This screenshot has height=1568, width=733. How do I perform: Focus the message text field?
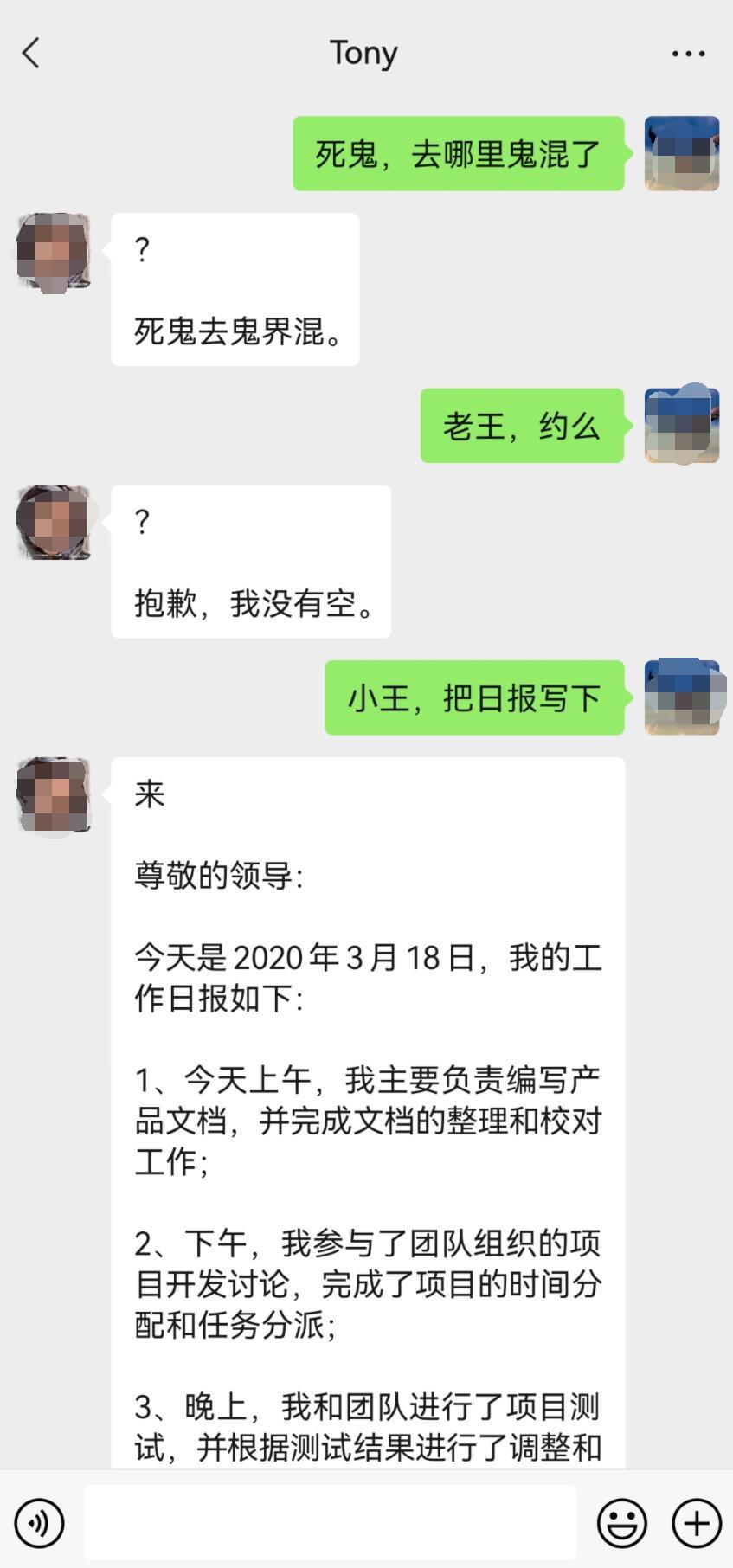click(x=330, y=1523)
